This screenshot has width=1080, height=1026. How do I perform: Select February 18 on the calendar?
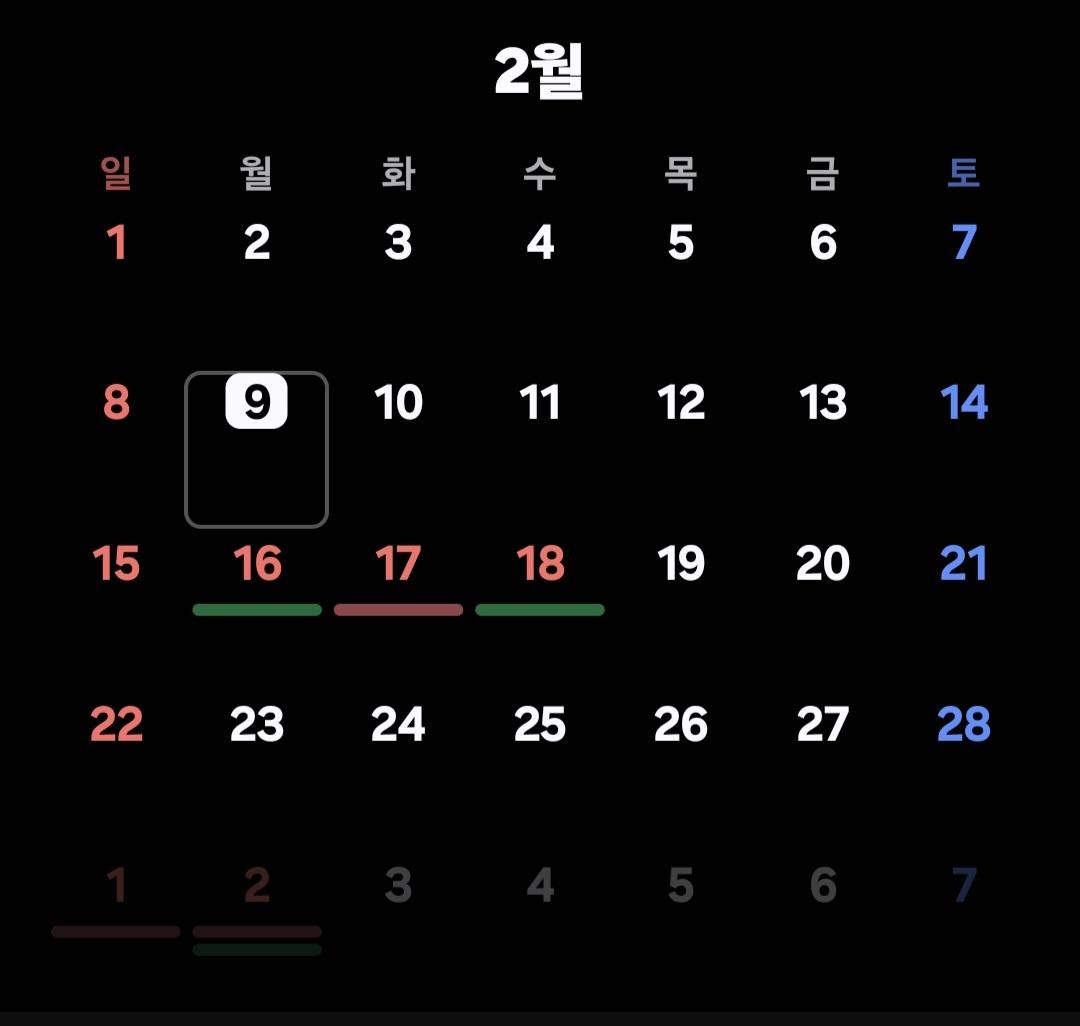[540, 565]
